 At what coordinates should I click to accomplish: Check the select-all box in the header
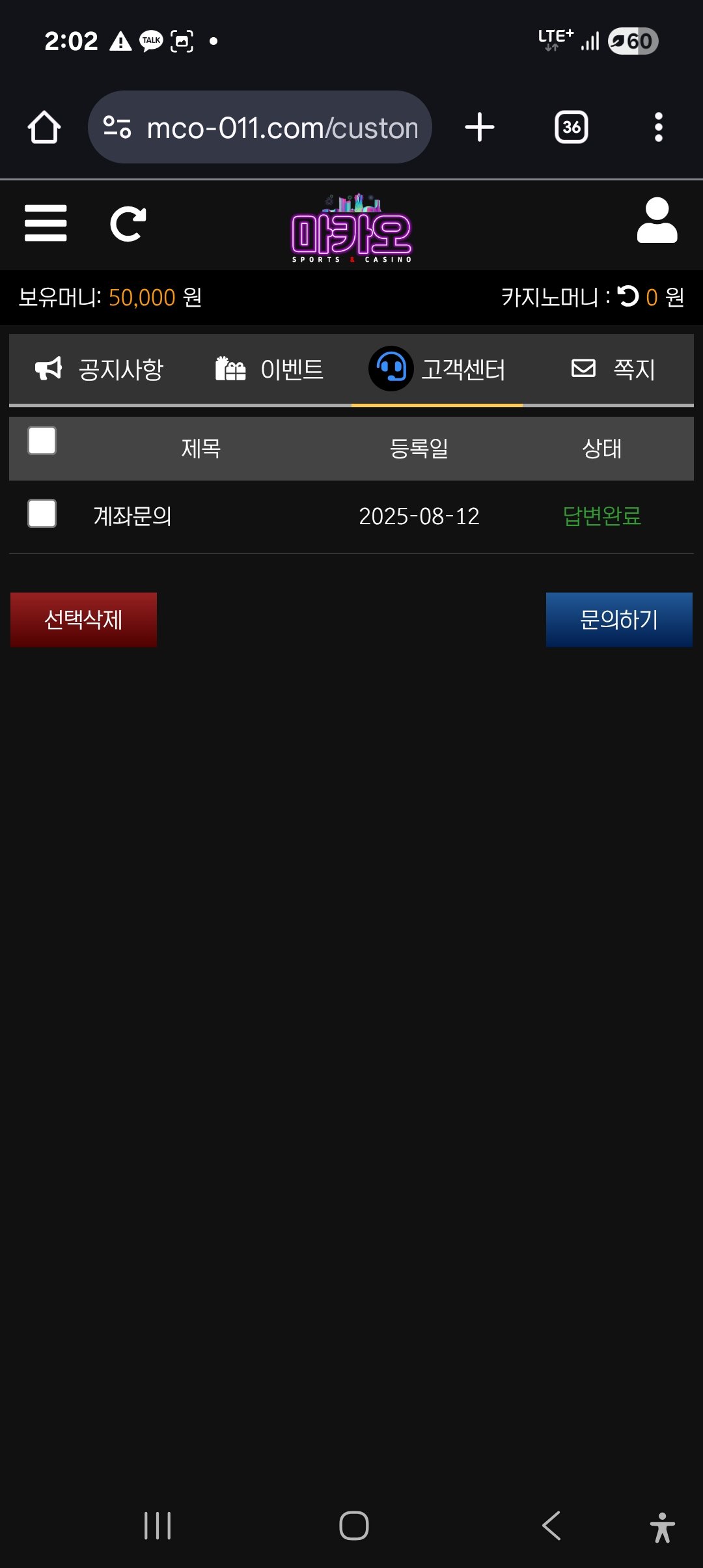click(42, 441)
